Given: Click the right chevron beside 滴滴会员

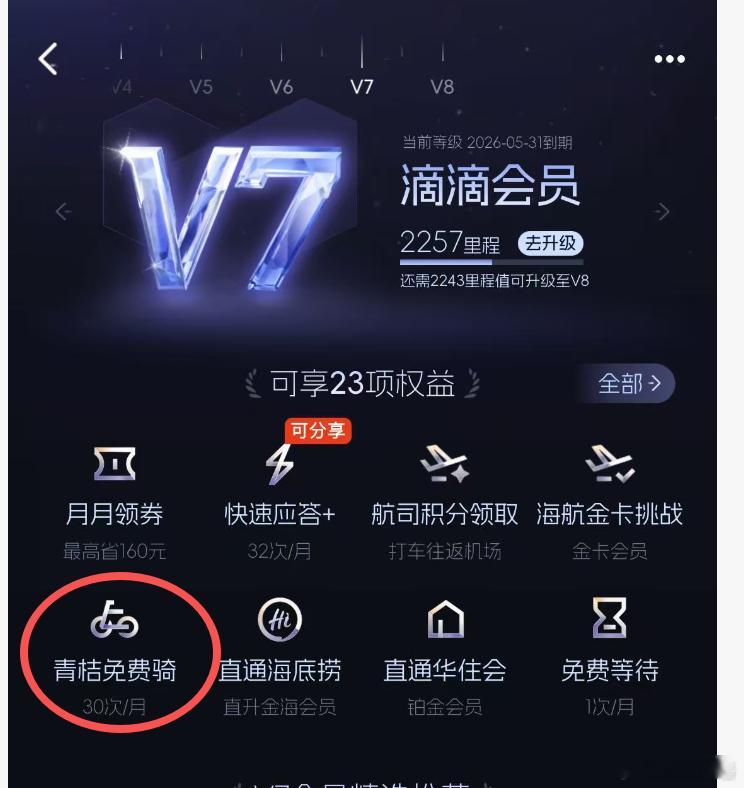Looking at the screenshot, I should click(663, 213).
